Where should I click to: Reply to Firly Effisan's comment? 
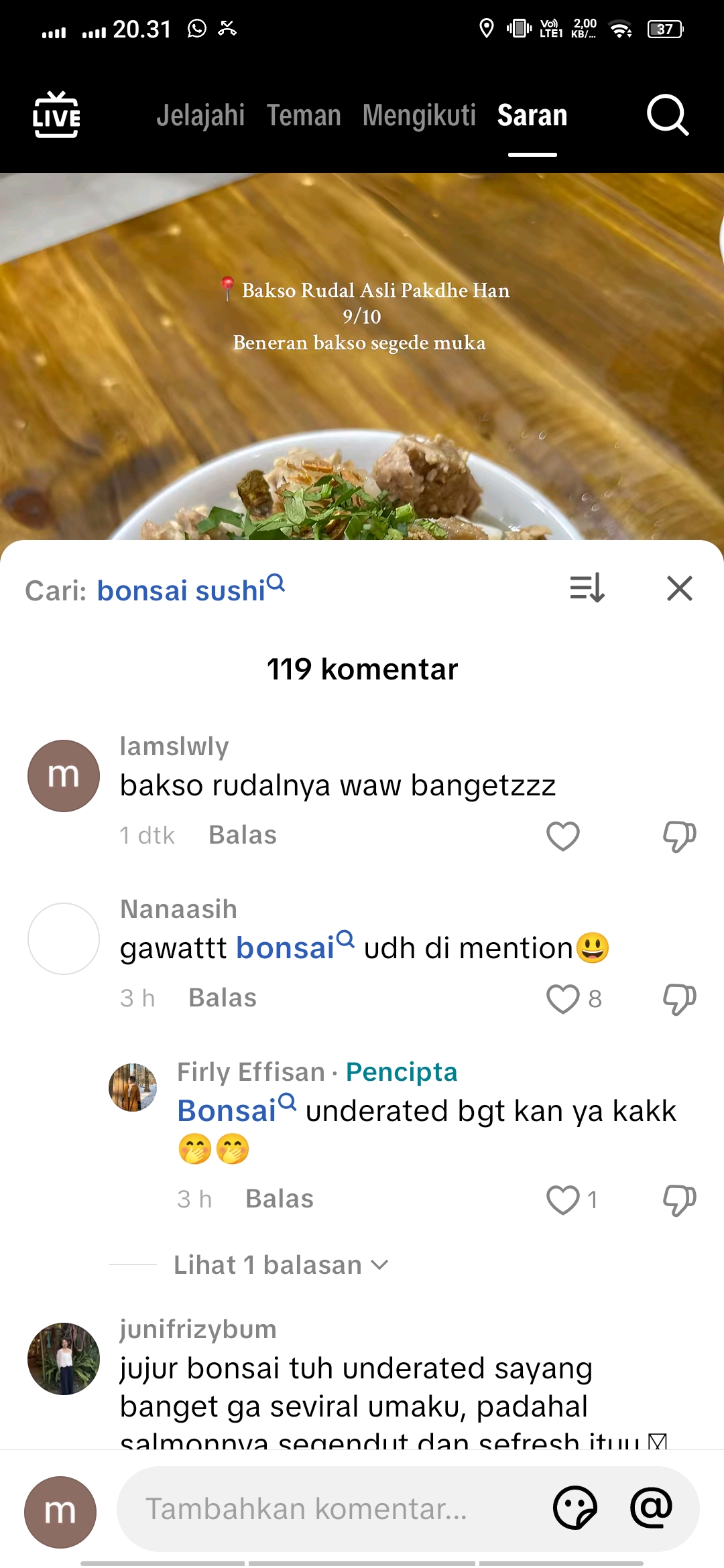click(280, 1199)
